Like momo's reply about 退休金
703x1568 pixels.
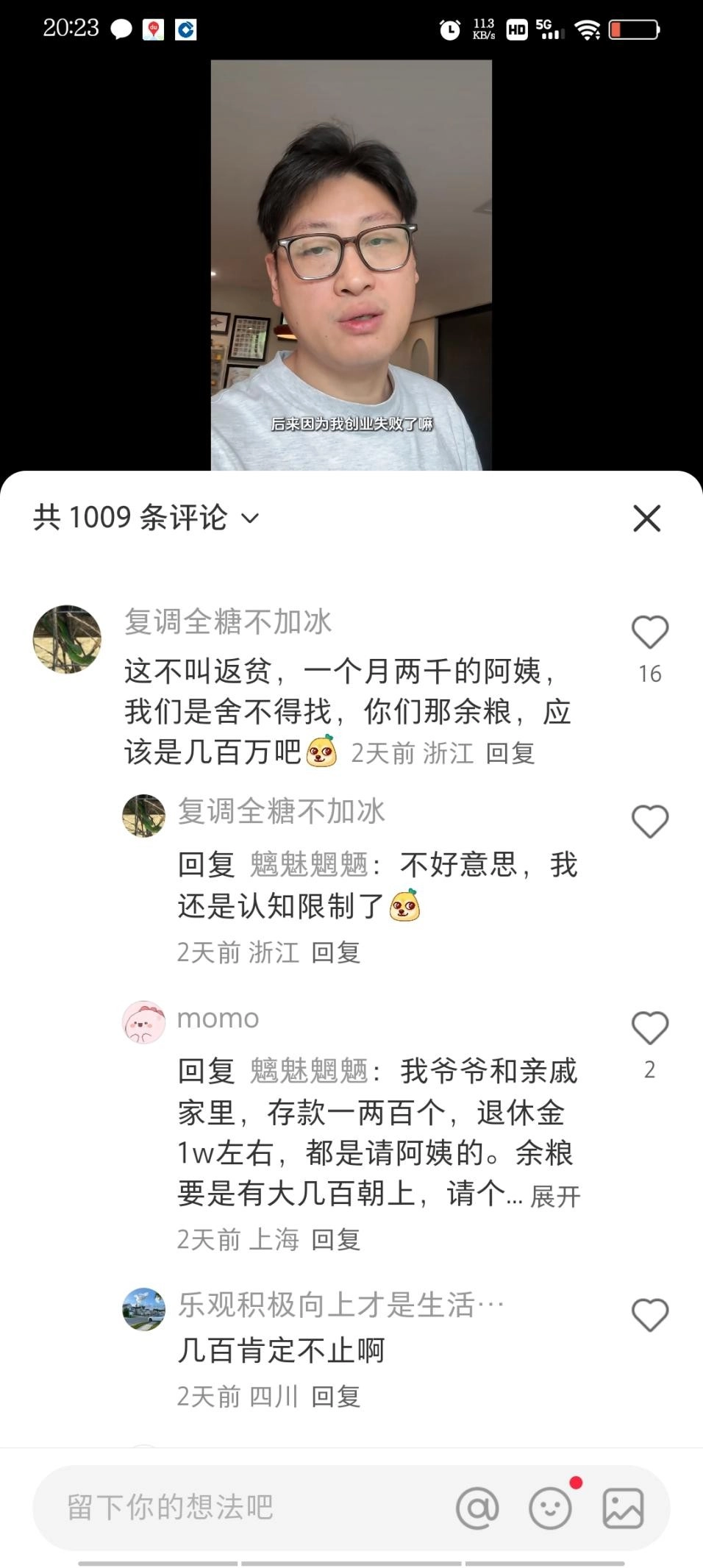pyautogui.click(x=649, y=1027)
